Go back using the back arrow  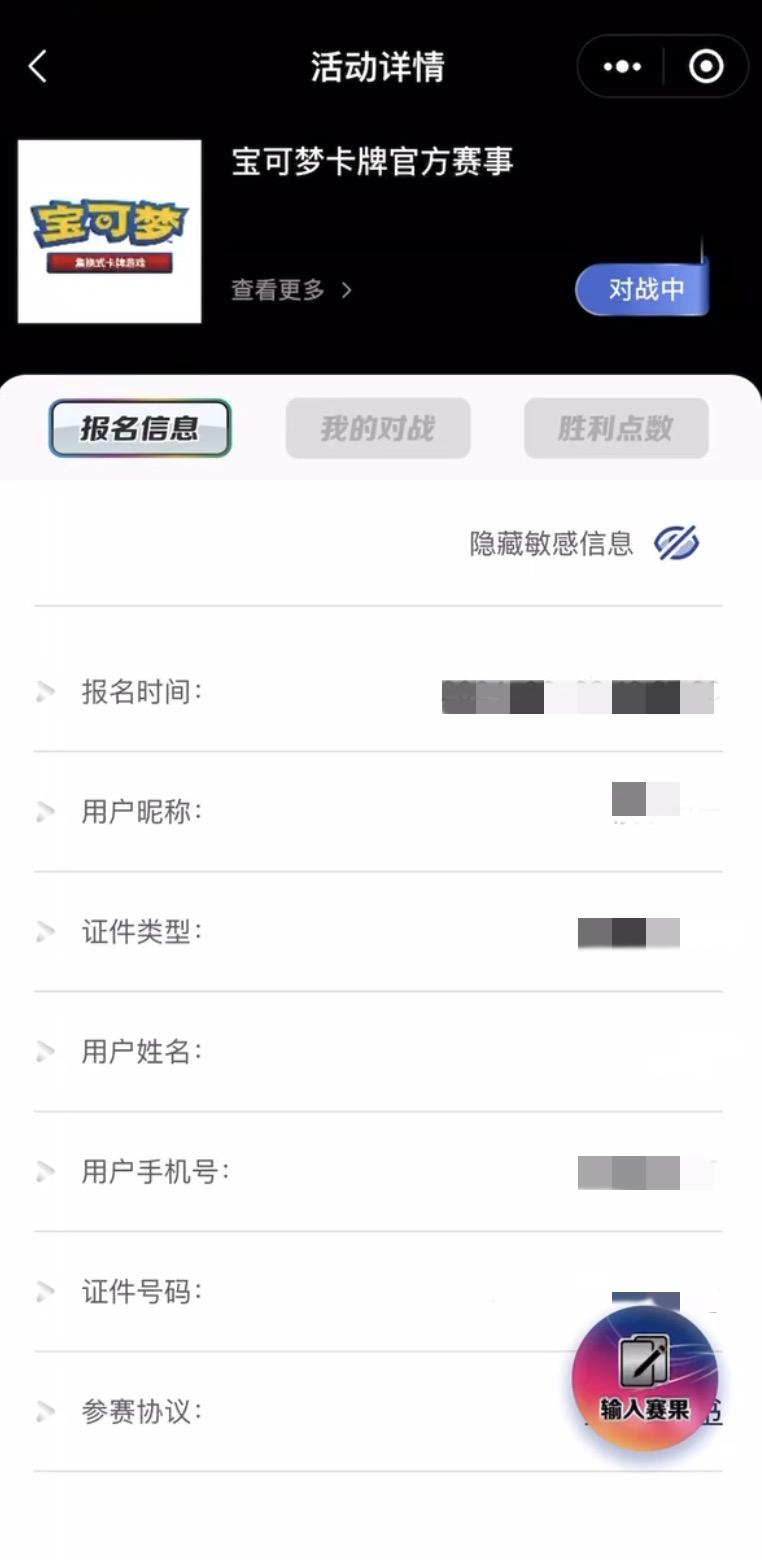click(38, 67)
